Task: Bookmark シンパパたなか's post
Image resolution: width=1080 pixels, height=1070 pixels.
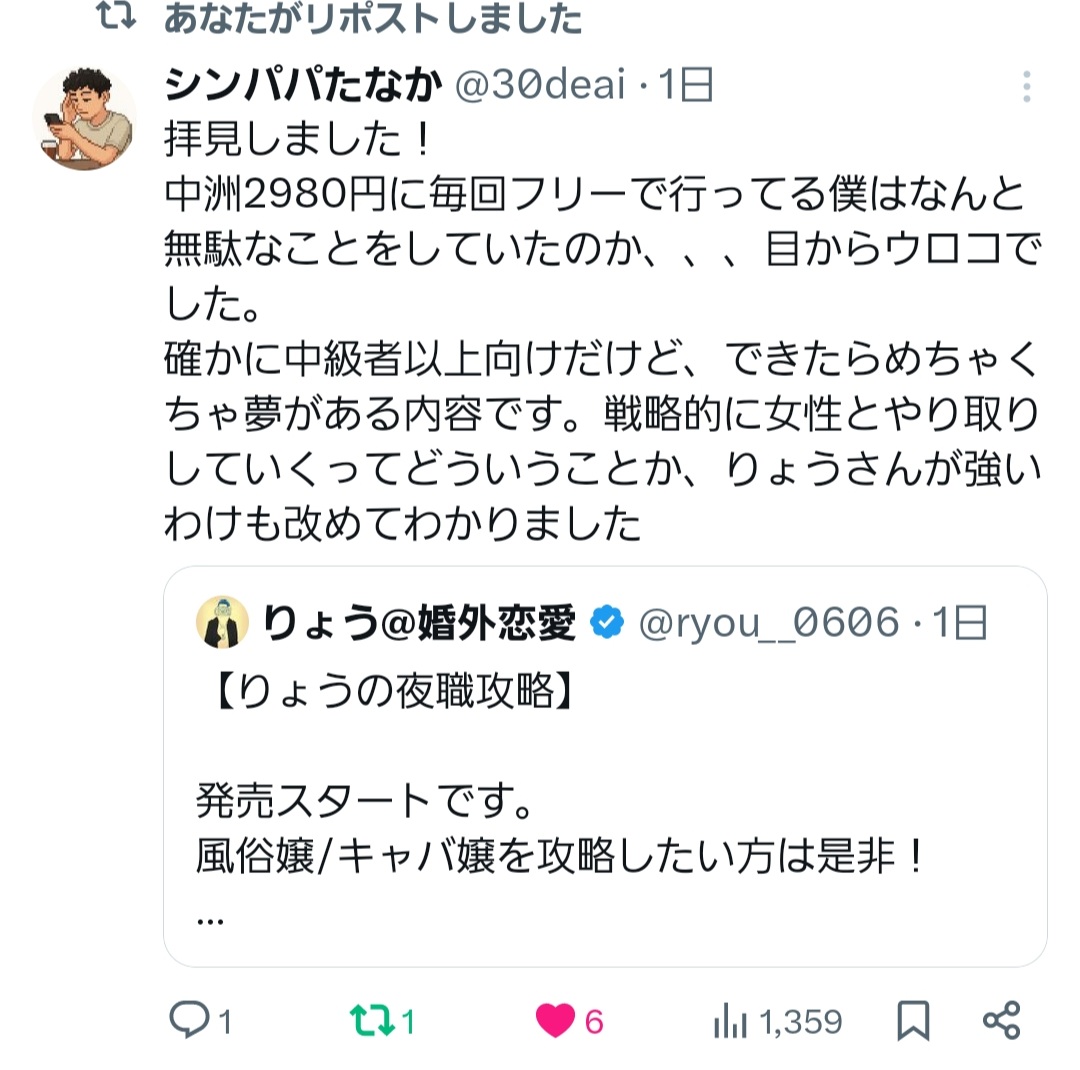Action: tap(913, 1021)
